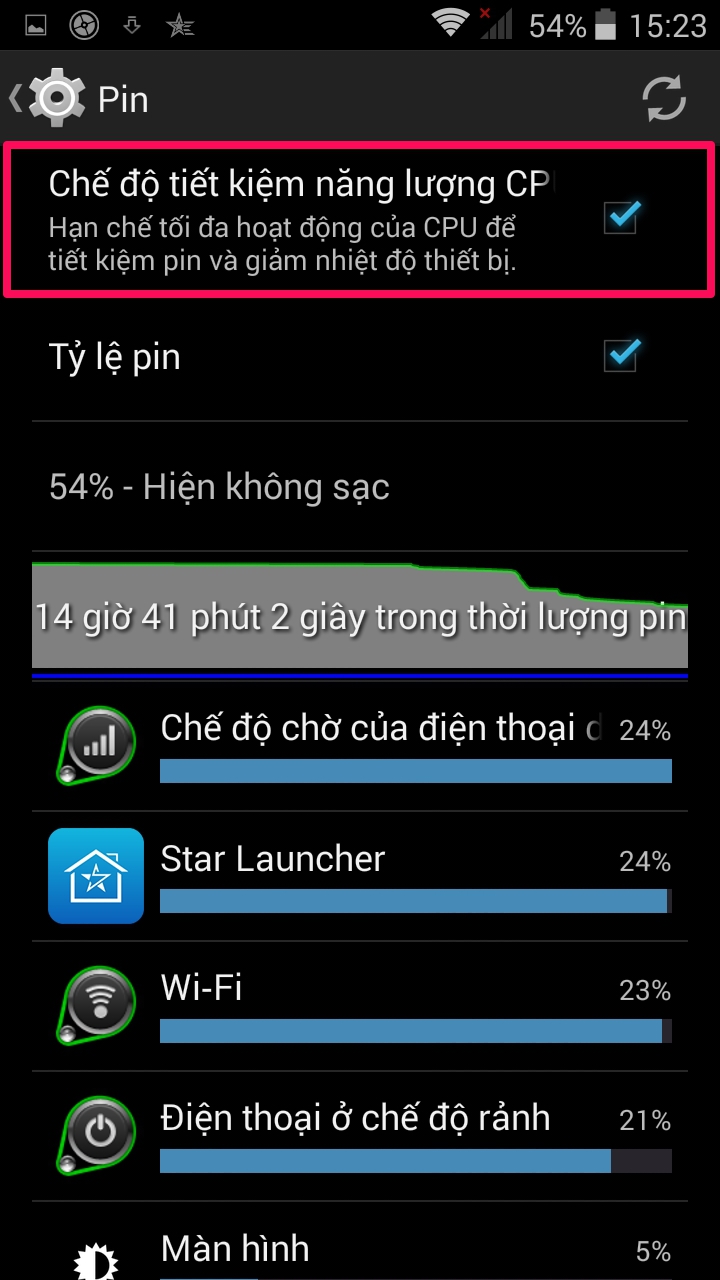Go back from the Pin settings screen
This screenshot has width=720, height=1280.
50,98
